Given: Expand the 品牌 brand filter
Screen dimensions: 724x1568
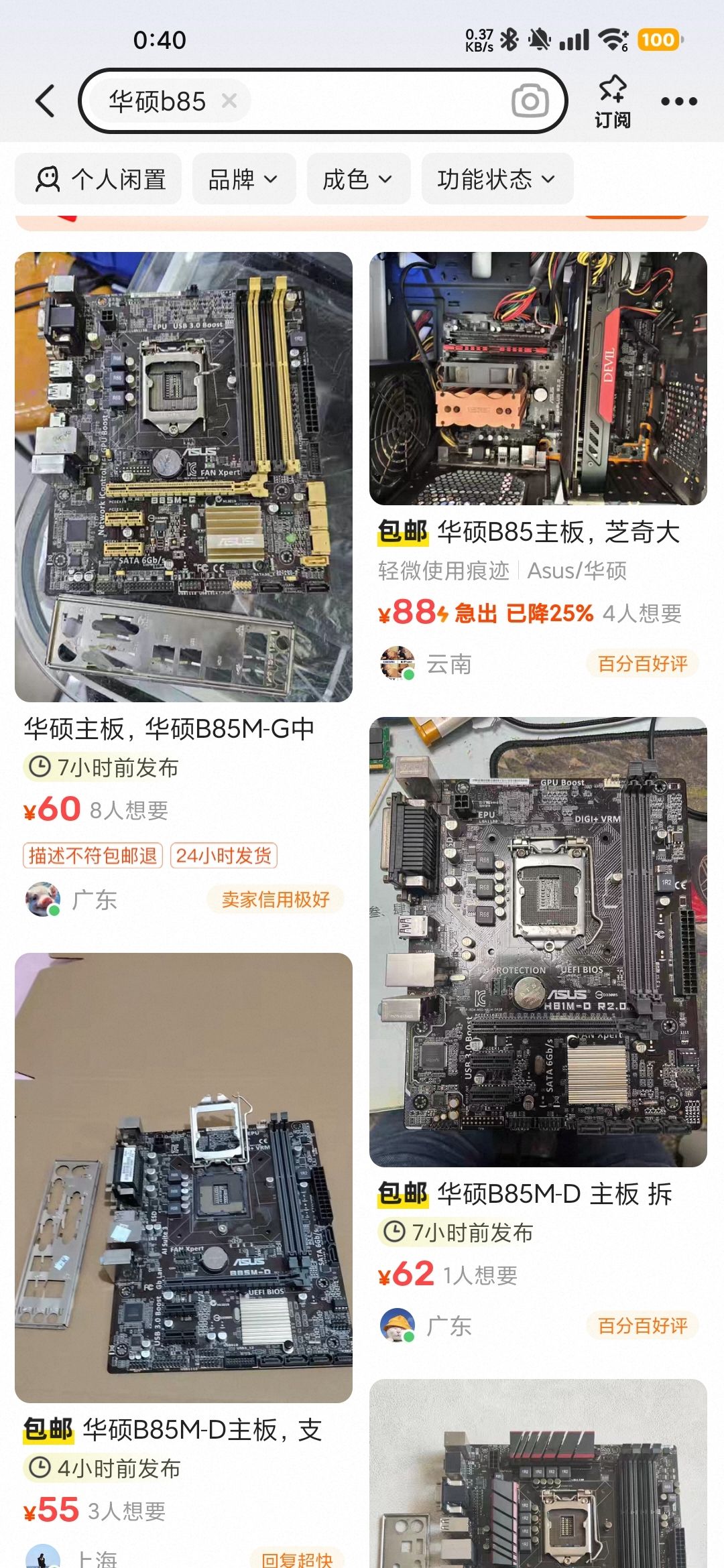Looking at the screenshot, I should pos(243,179).
